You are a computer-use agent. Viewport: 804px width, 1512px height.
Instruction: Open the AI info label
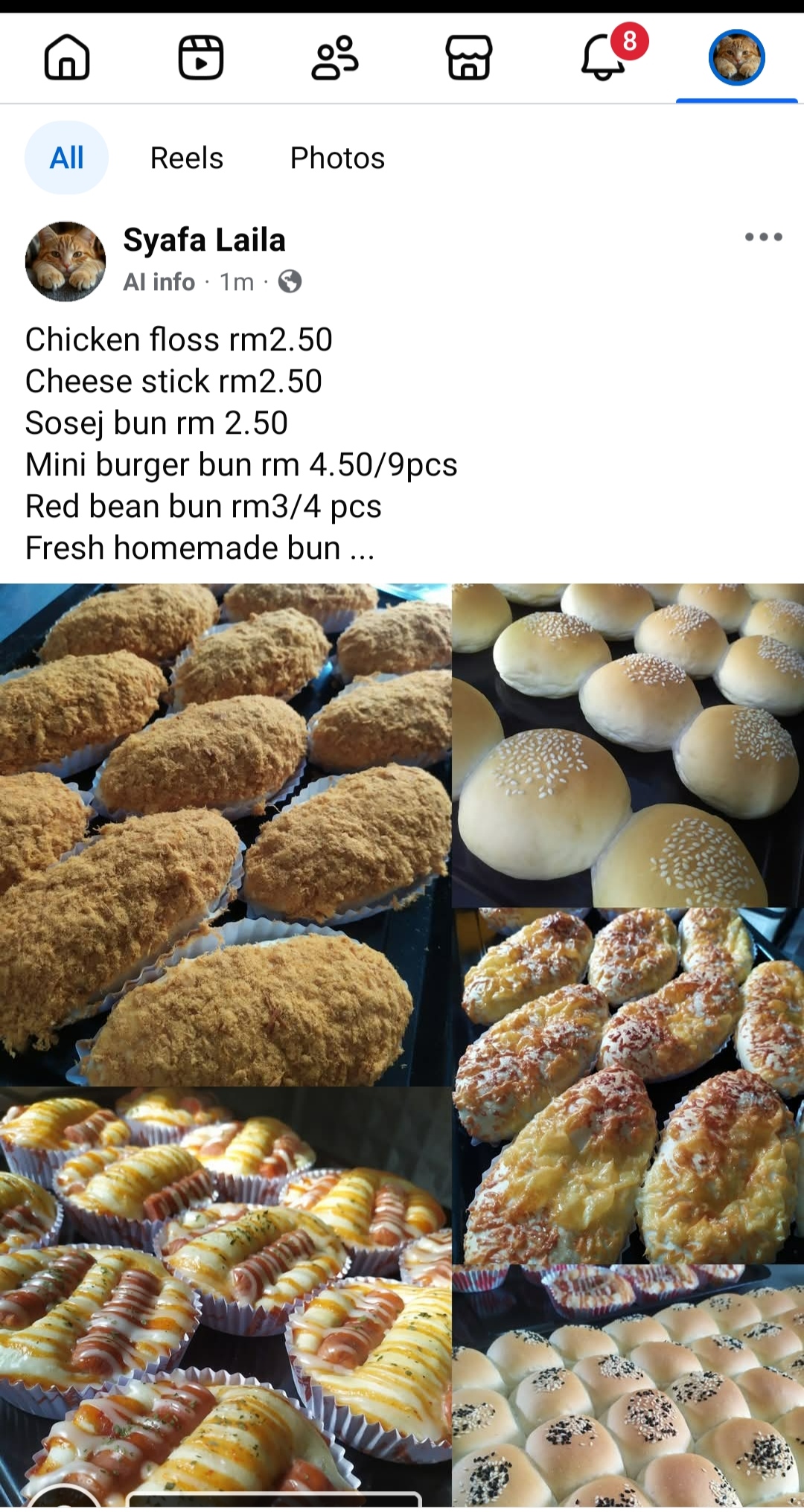tap(159, 282)
